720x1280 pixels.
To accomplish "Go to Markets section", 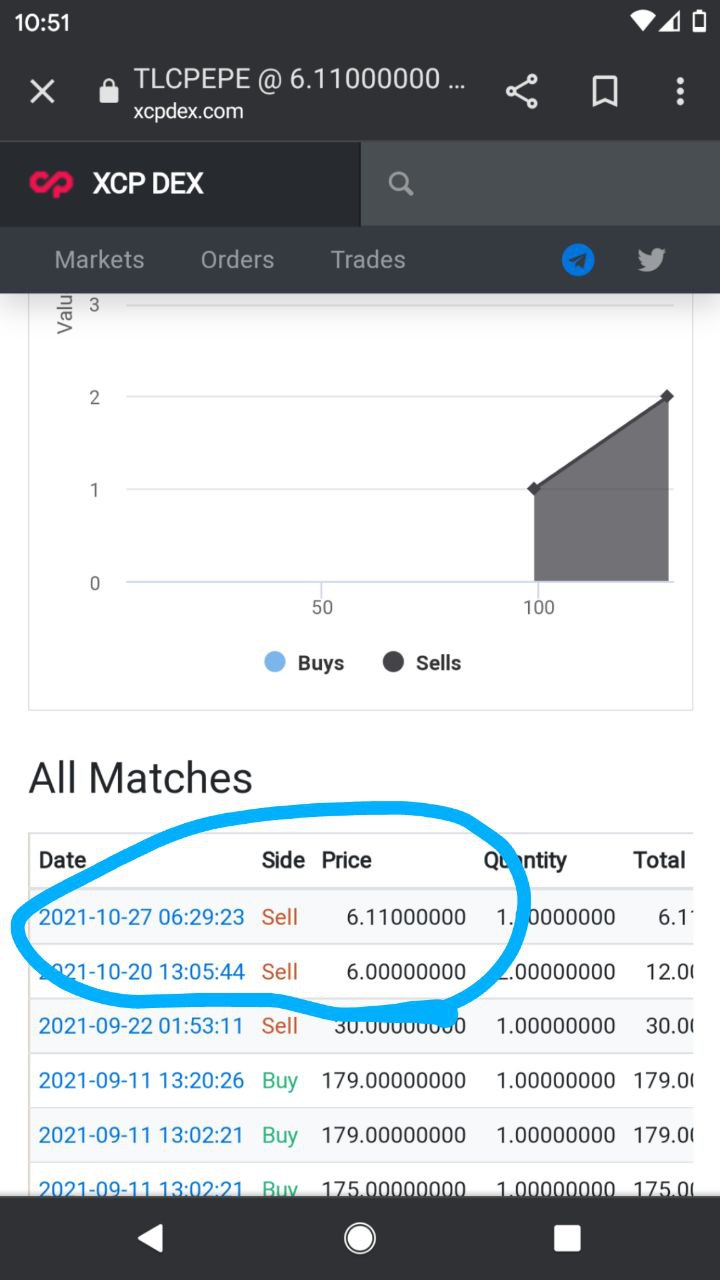I will click(x=99, y=260).
